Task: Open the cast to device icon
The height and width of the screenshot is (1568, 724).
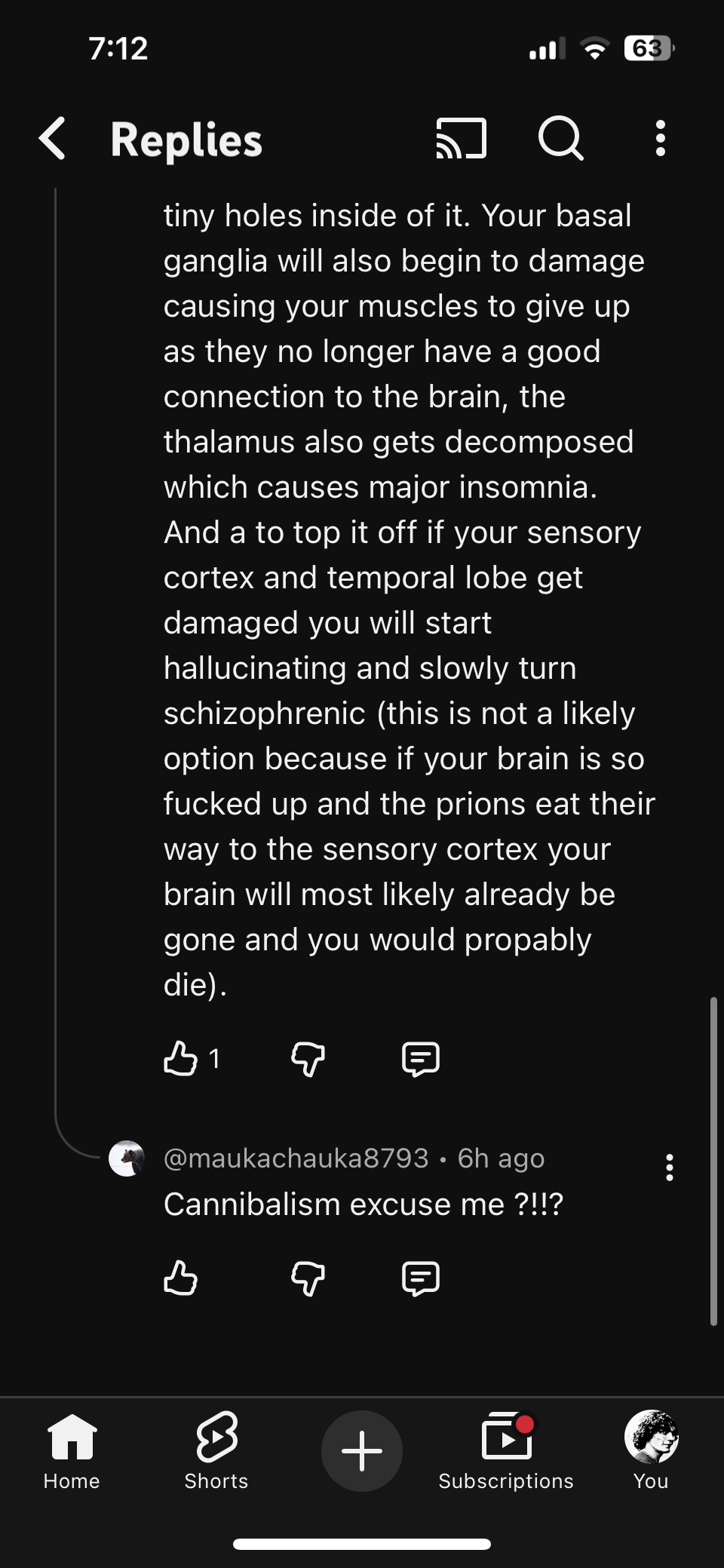Action: [461, 139]
